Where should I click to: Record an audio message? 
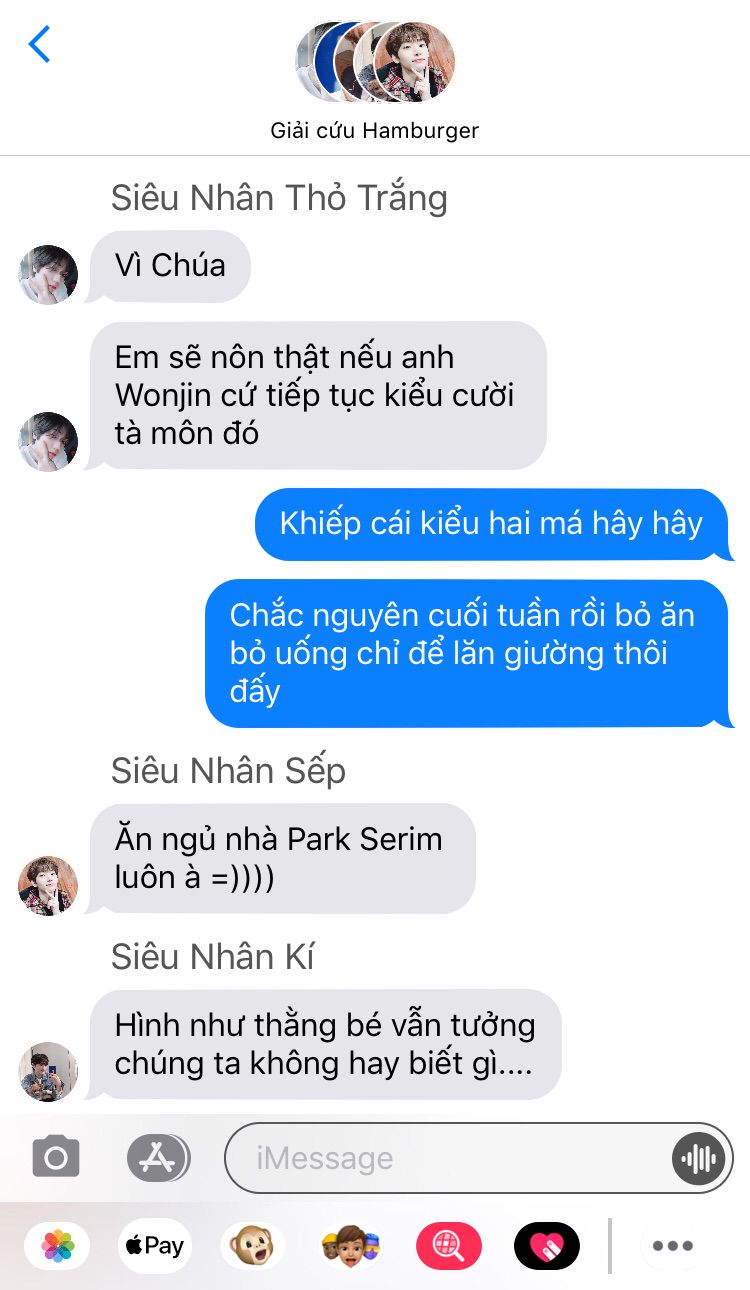pyautogui.click(x=698, y=1159)
